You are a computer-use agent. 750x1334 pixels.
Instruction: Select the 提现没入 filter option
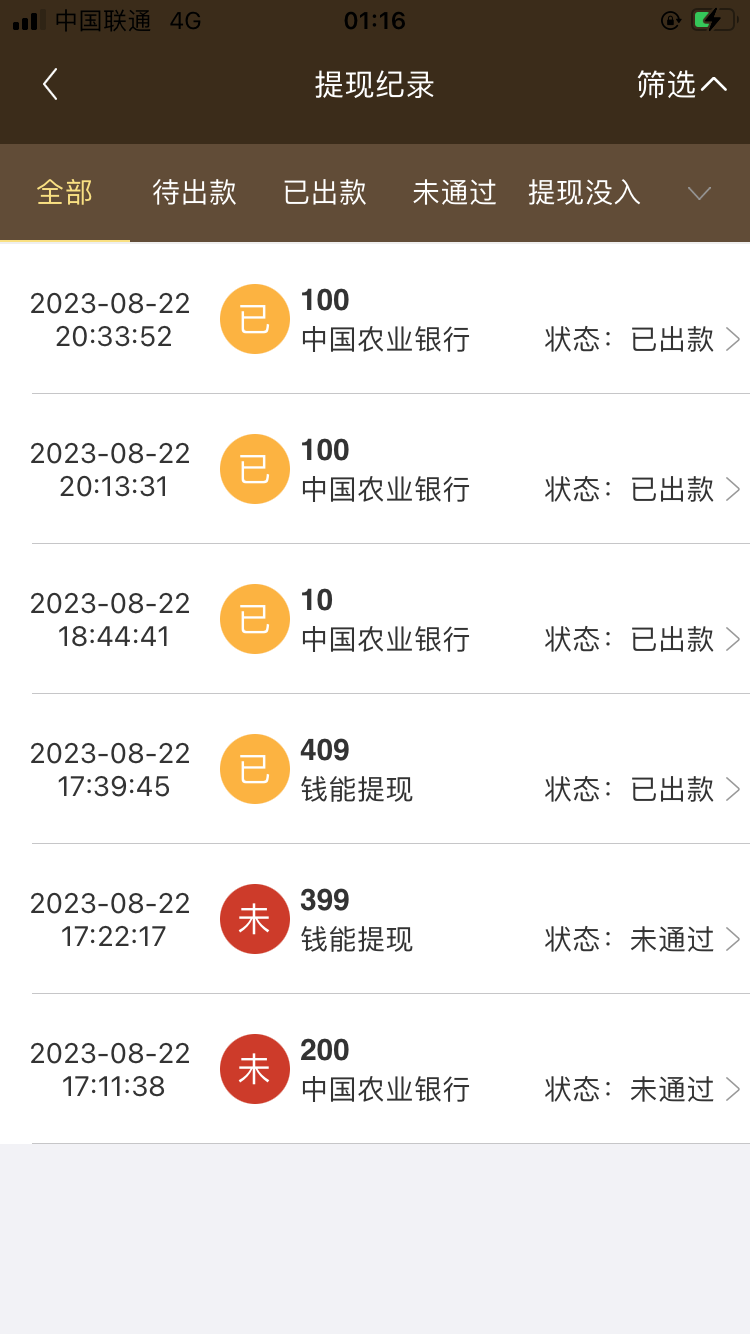584,193
